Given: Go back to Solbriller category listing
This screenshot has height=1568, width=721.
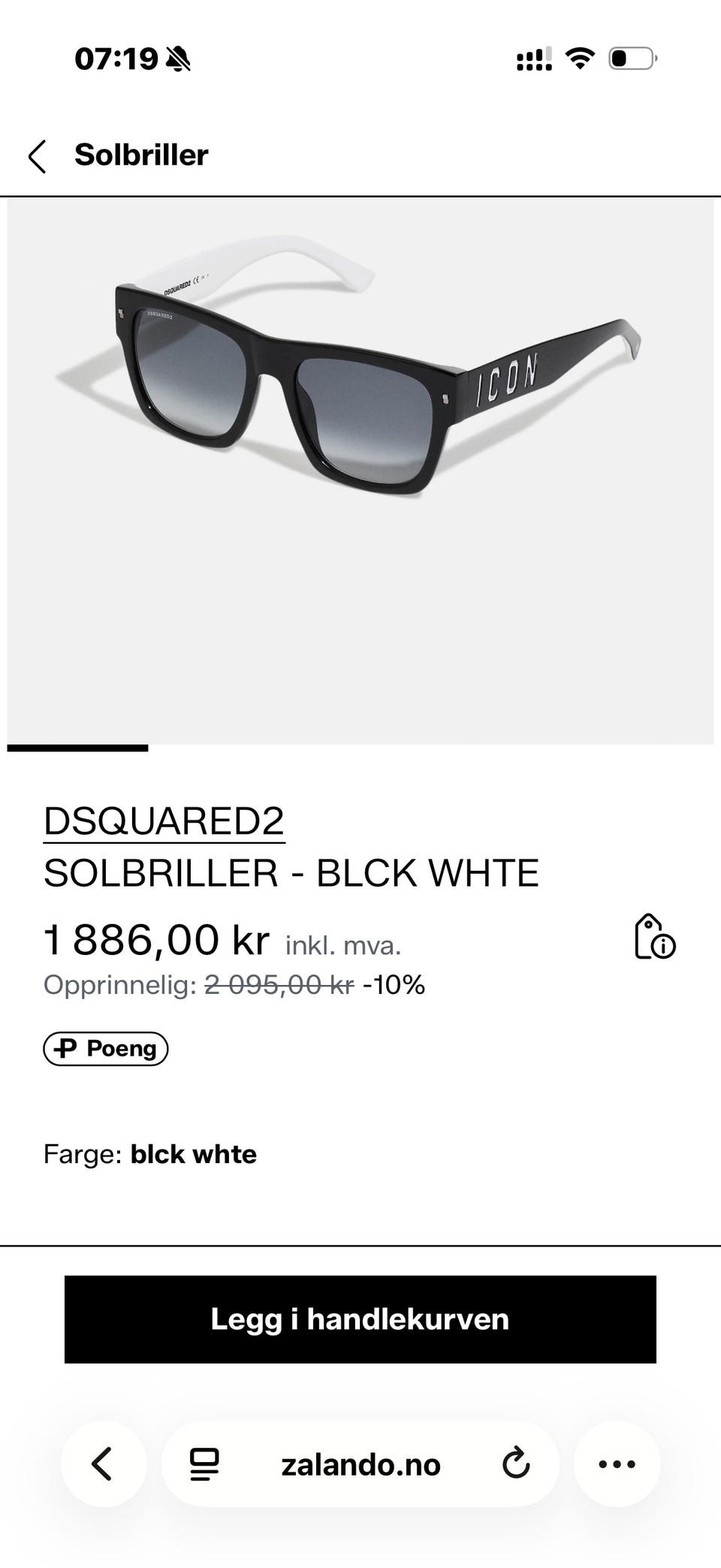Looking at the screenshot, I should coord(36,156).
